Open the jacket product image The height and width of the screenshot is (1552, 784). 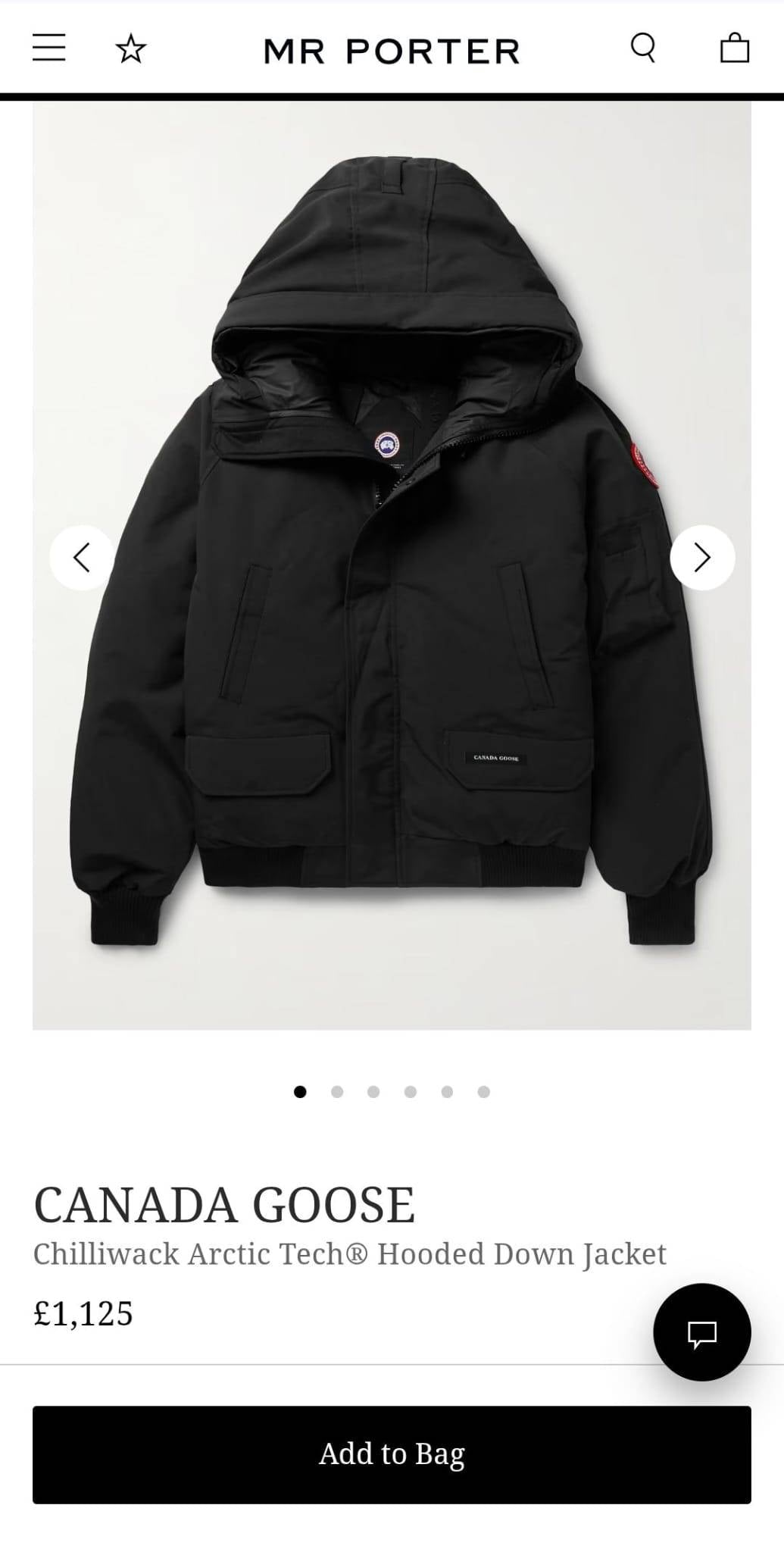coord(392,565)
